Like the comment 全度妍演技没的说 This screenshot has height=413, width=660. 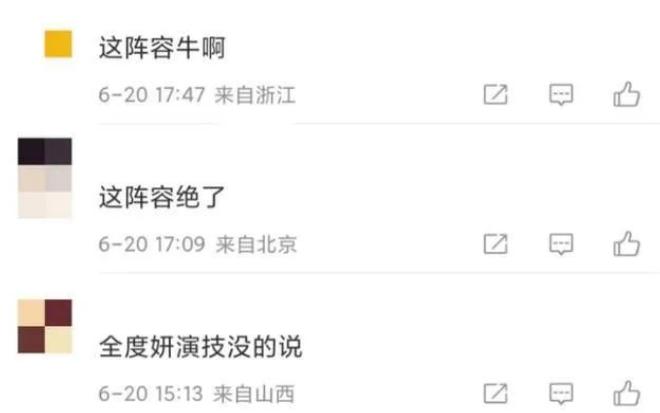[626, 392]
